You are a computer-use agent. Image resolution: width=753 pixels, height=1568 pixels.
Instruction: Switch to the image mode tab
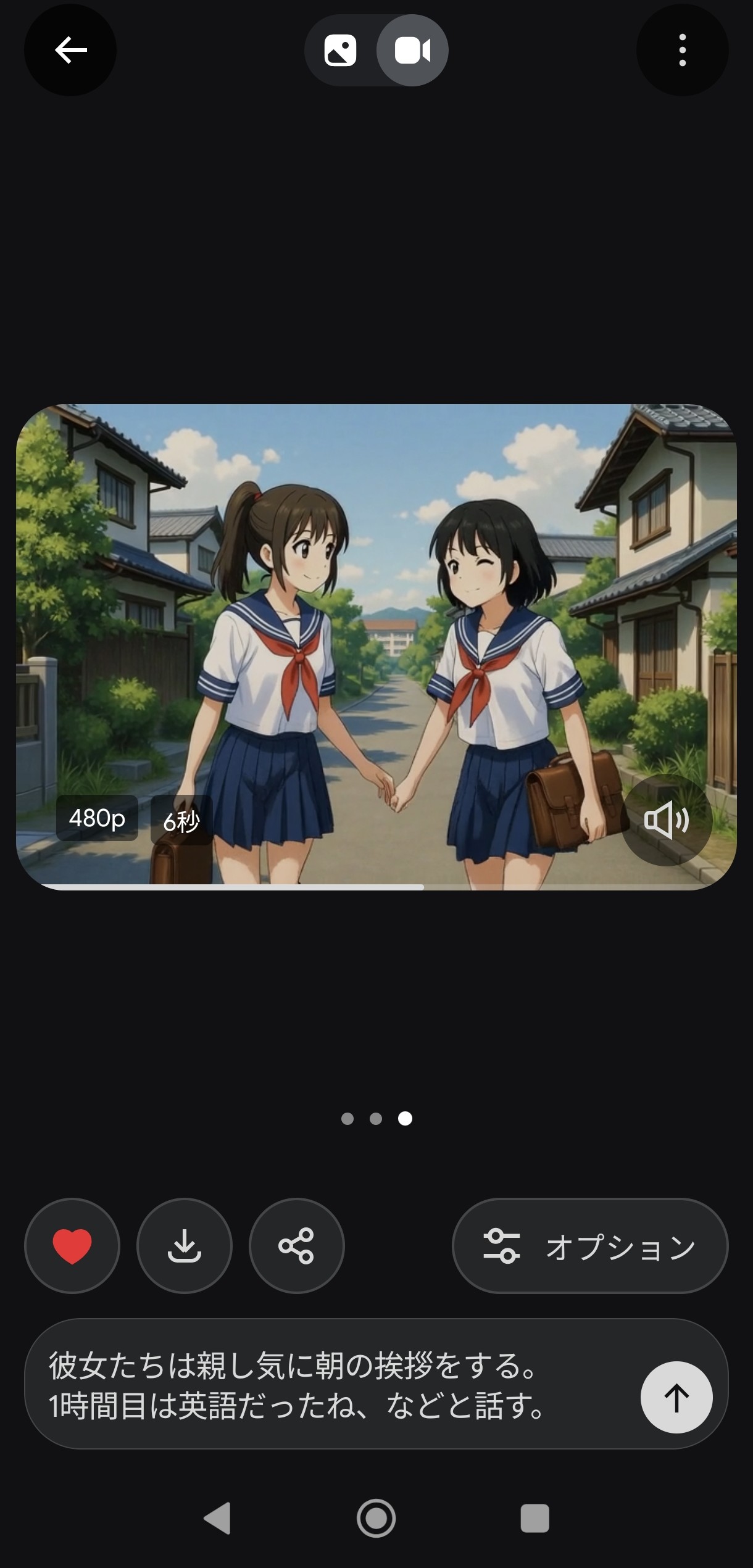340,51
